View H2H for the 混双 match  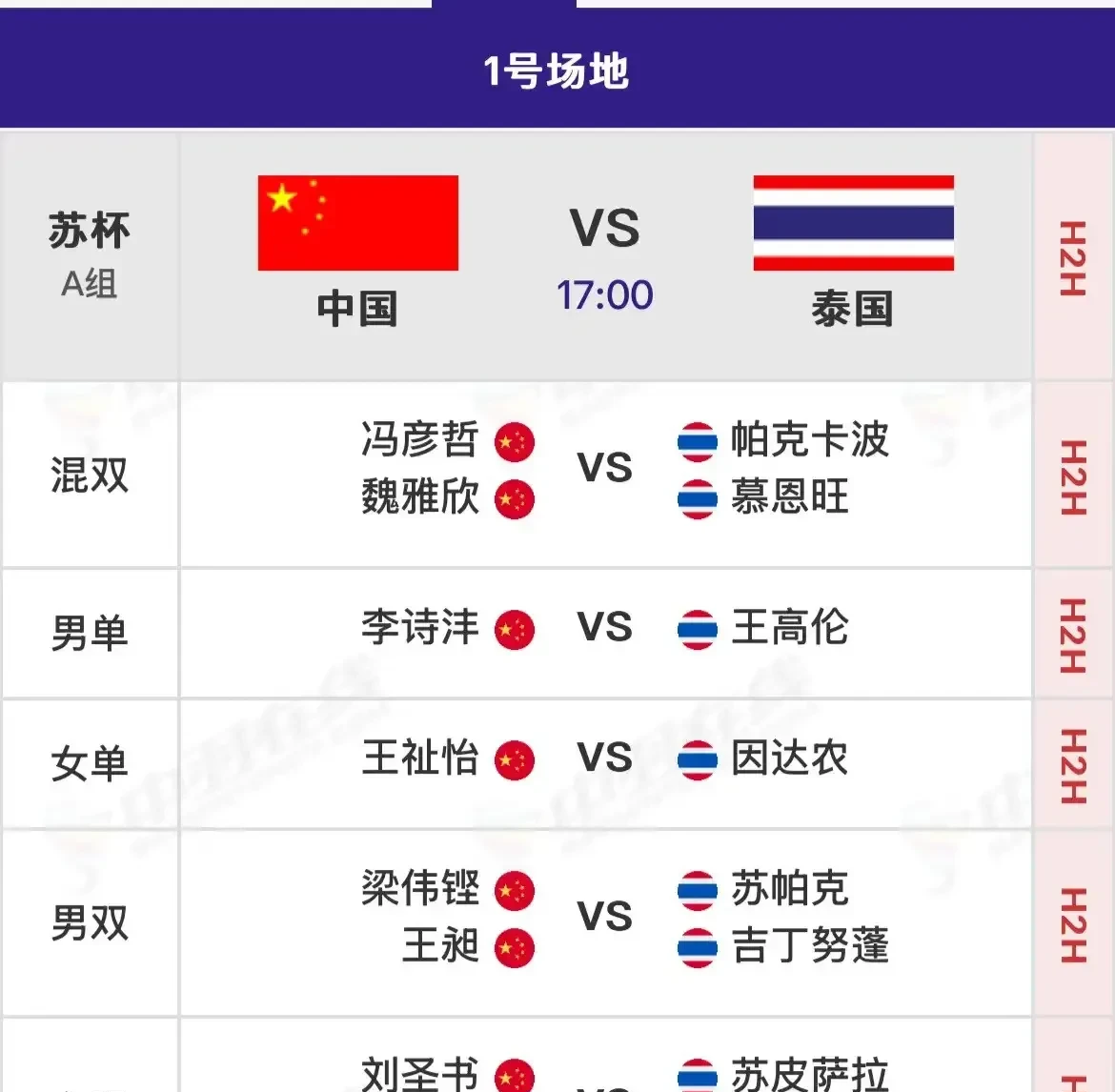[1073, 477]
